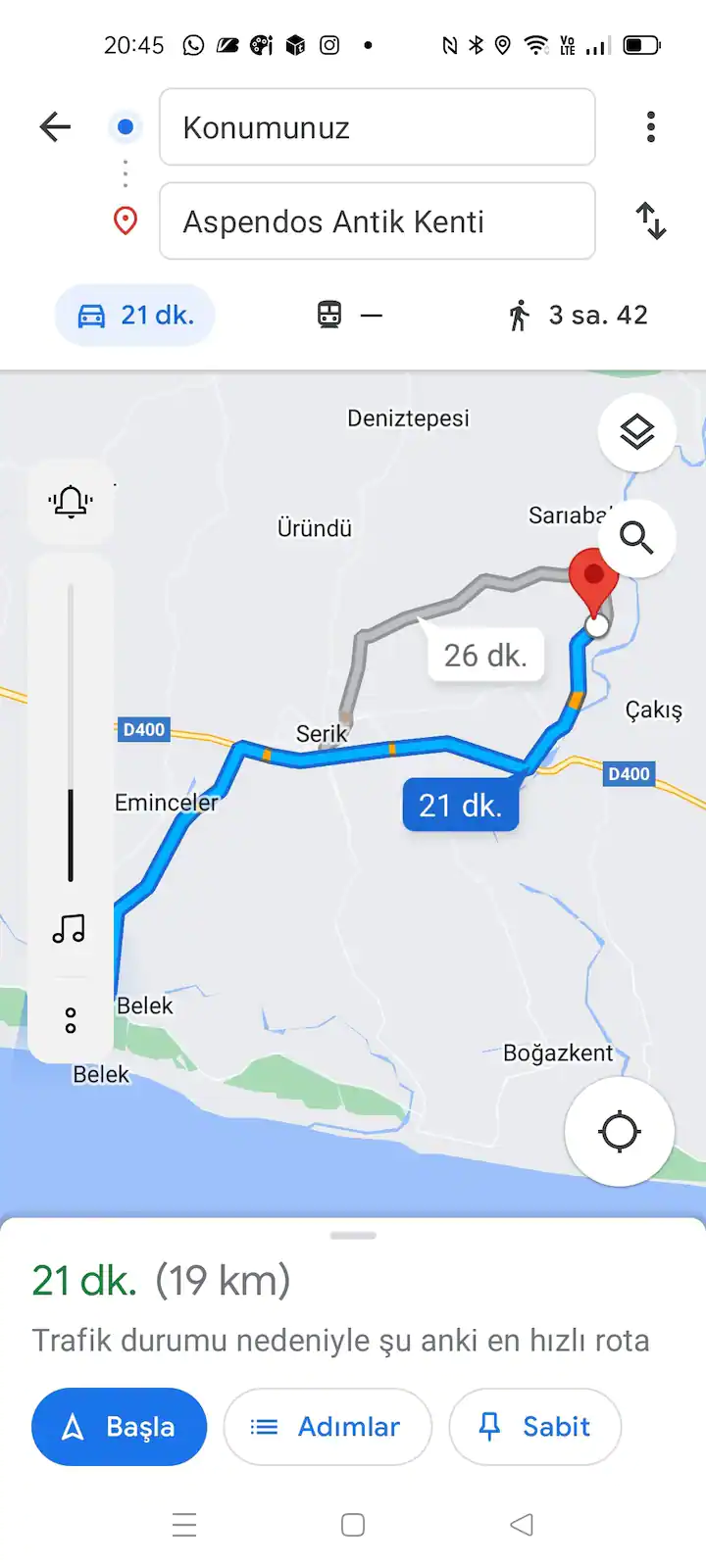Open the music note in side panel
The image size is (706, 1568).
(70, 928)
